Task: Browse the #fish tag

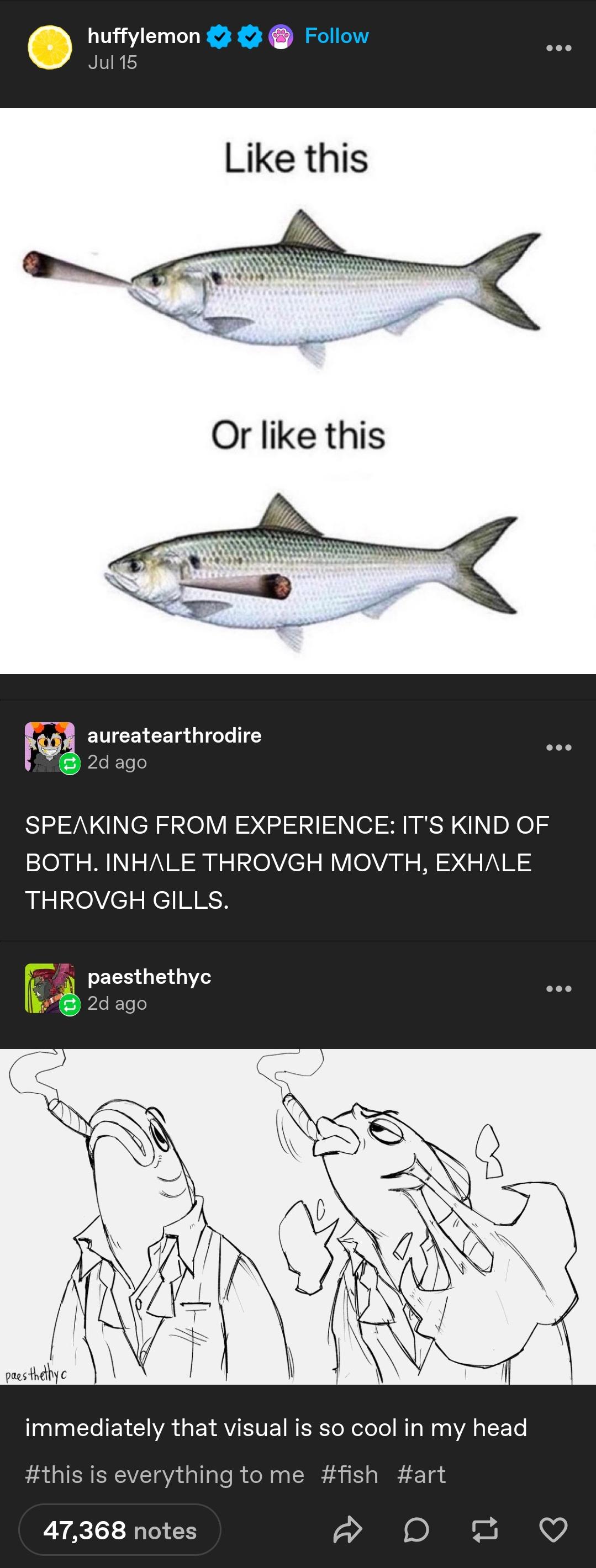Action: click(350, 1475)
